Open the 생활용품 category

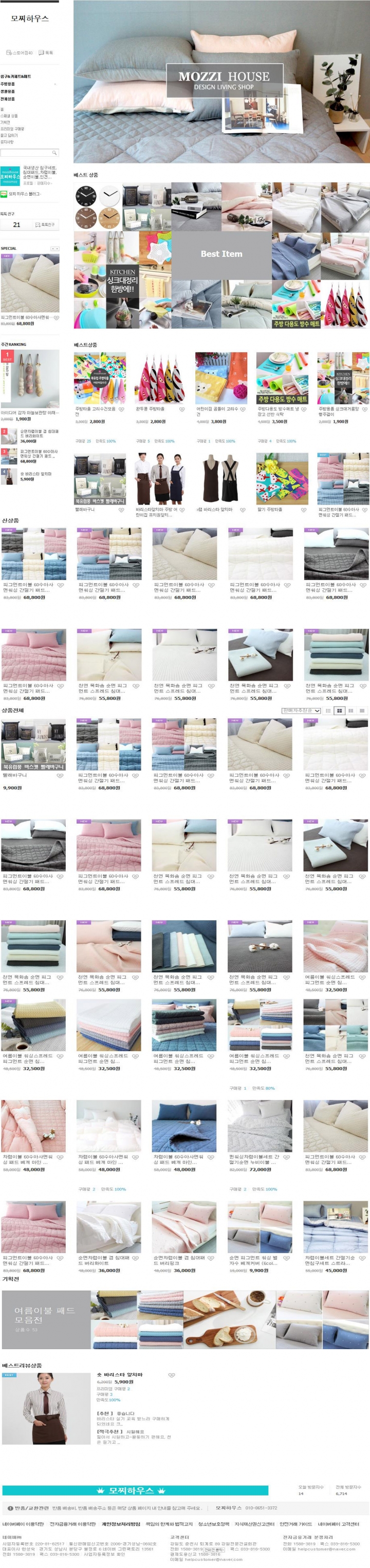8,91
